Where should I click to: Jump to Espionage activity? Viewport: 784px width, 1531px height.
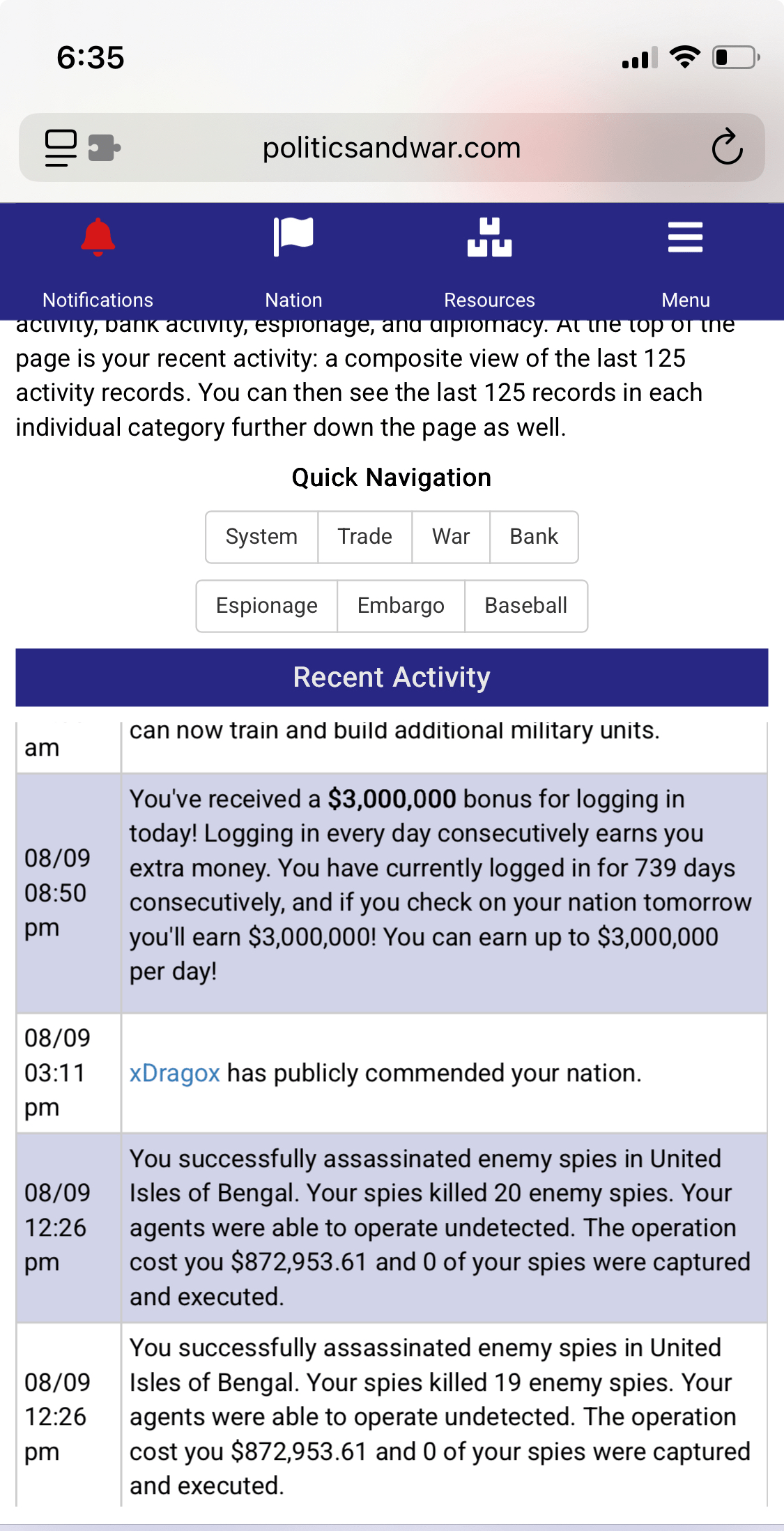click(267, 605)
